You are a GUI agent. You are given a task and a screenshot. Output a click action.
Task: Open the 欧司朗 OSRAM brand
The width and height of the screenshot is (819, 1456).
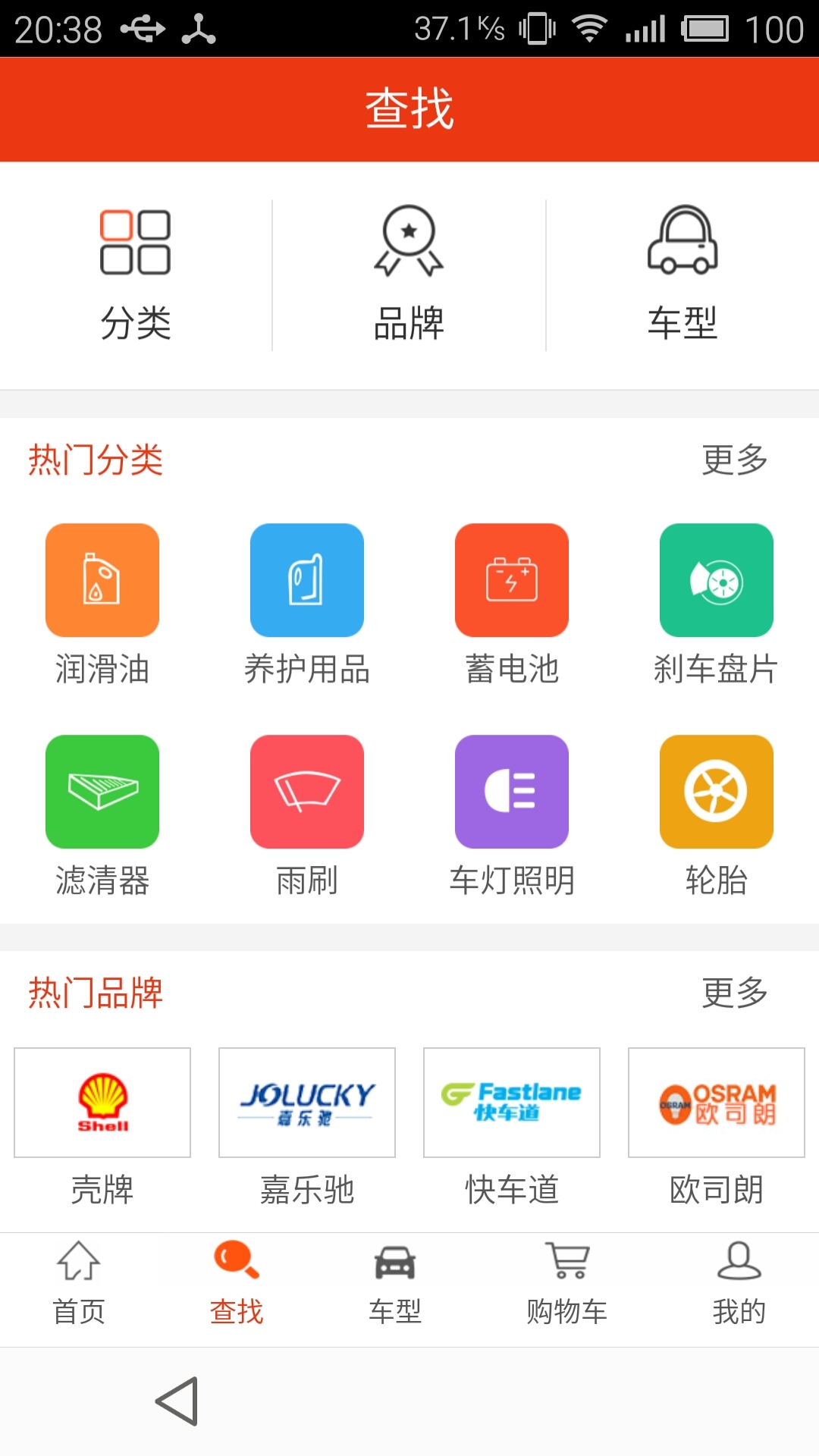pos(717,1126)
